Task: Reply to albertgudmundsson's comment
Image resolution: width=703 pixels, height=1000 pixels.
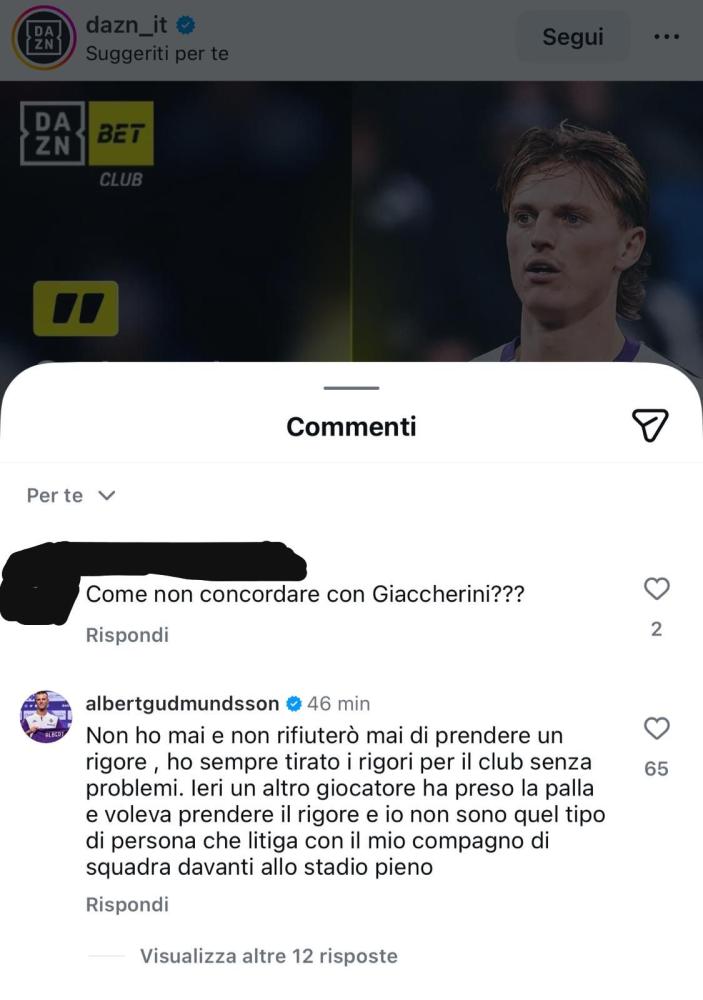Action: (127, 905)
